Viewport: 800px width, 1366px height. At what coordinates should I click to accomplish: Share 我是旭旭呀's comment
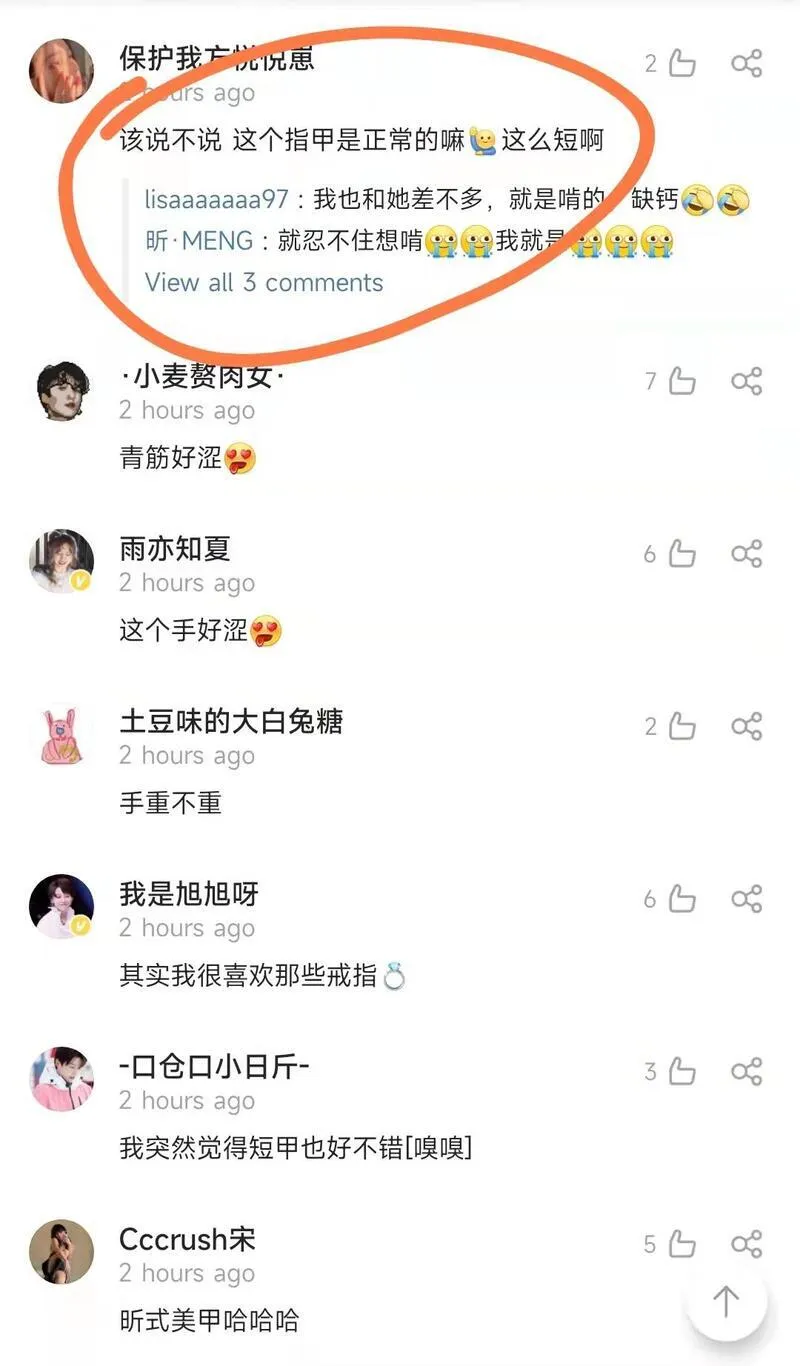pyautogui.click(x=746, y=898)
